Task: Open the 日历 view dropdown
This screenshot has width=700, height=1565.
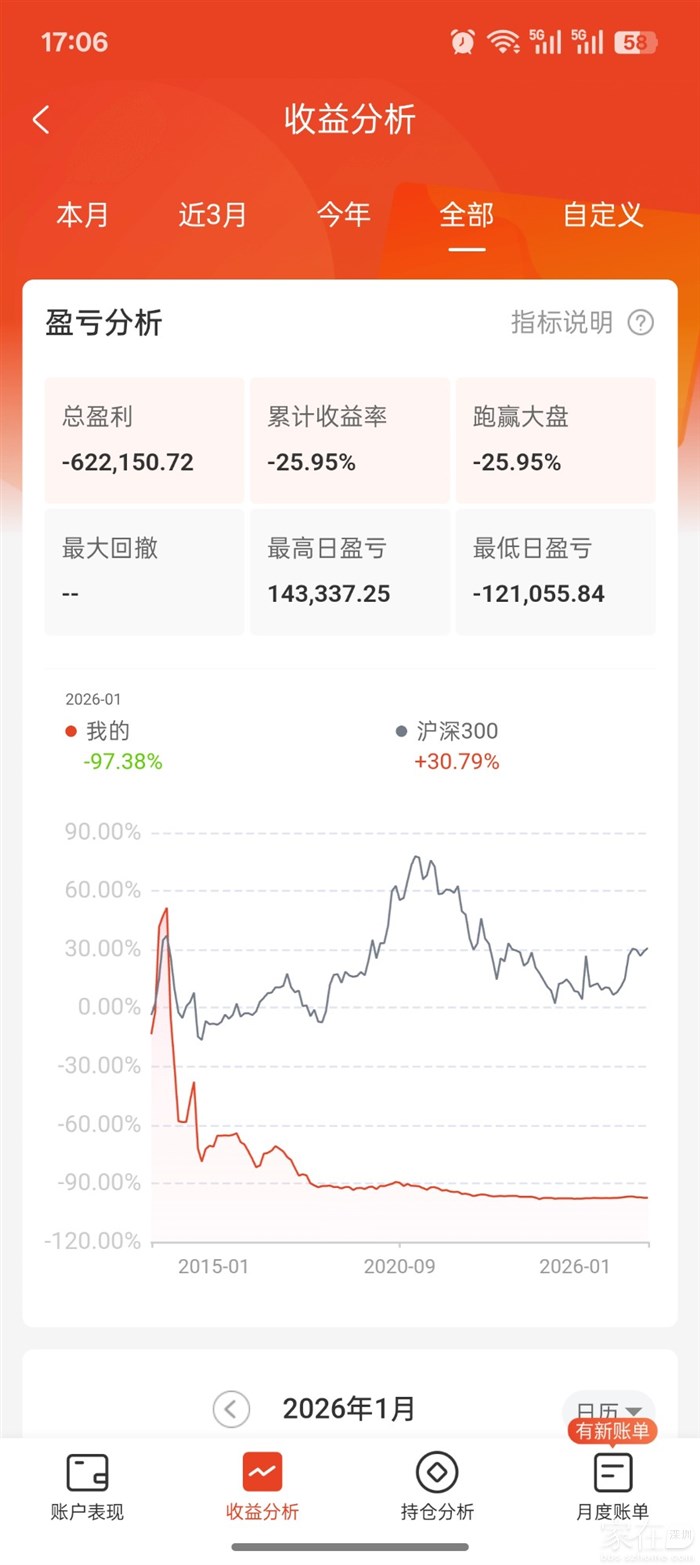Action: [x=608, y=1412]
